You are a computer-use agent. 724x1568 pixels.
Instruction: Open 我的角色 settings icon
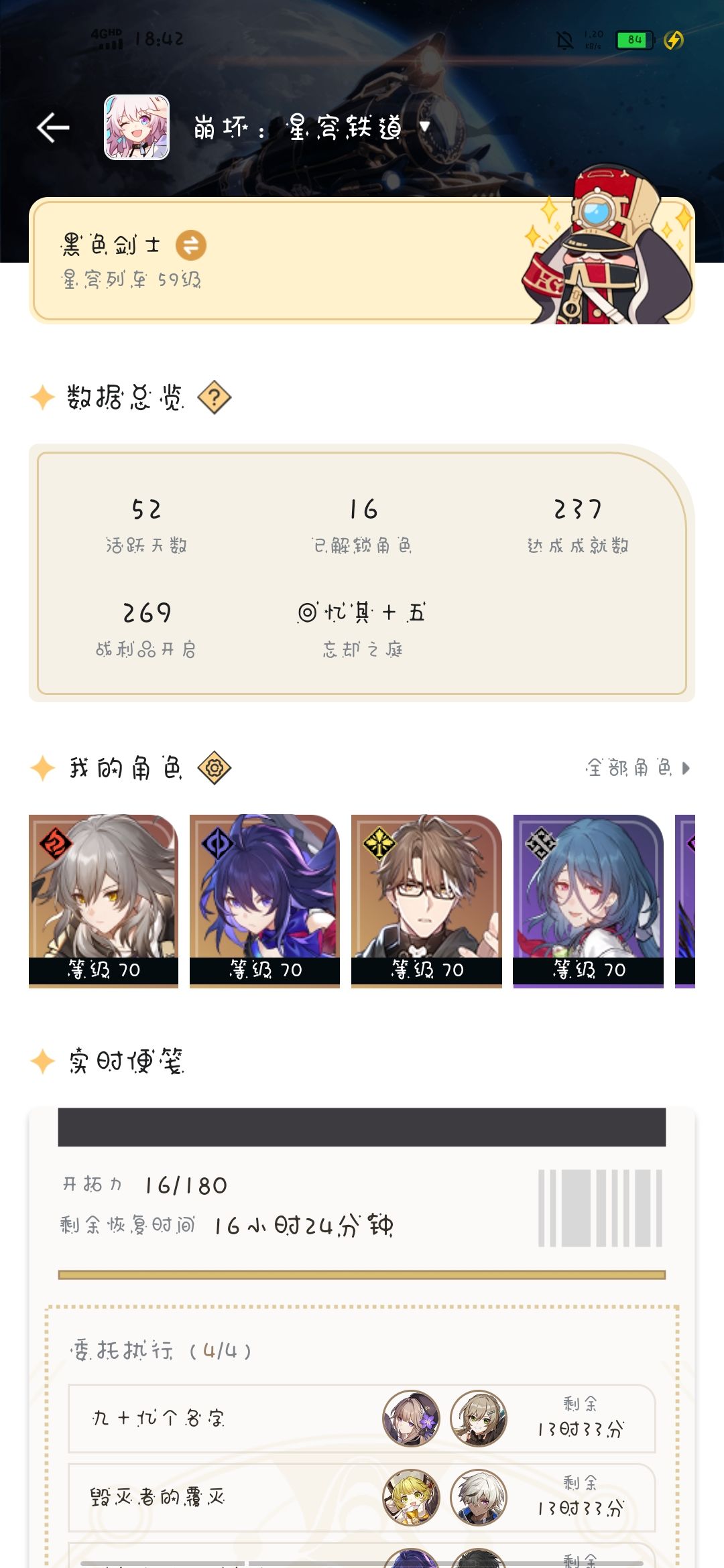tap(215, 768)
